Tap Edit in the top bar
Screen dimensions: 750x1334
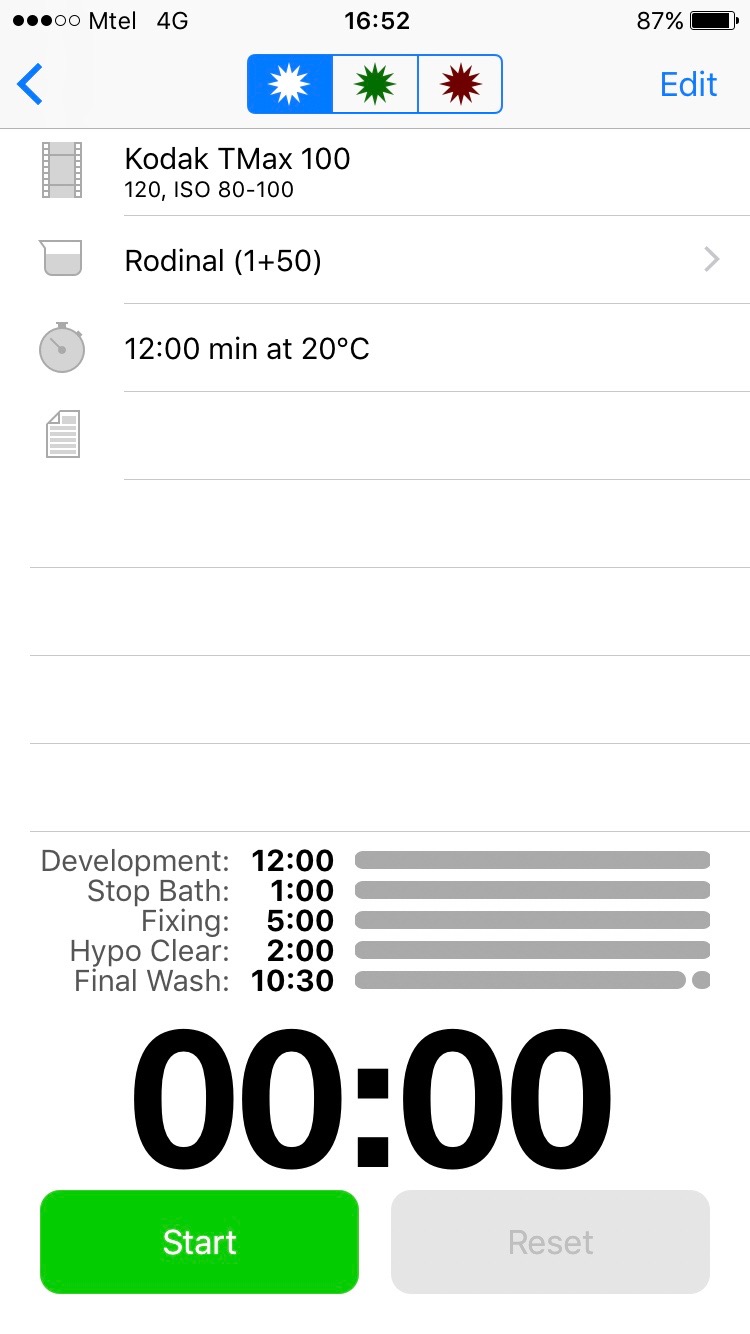(x=688, y=85)
